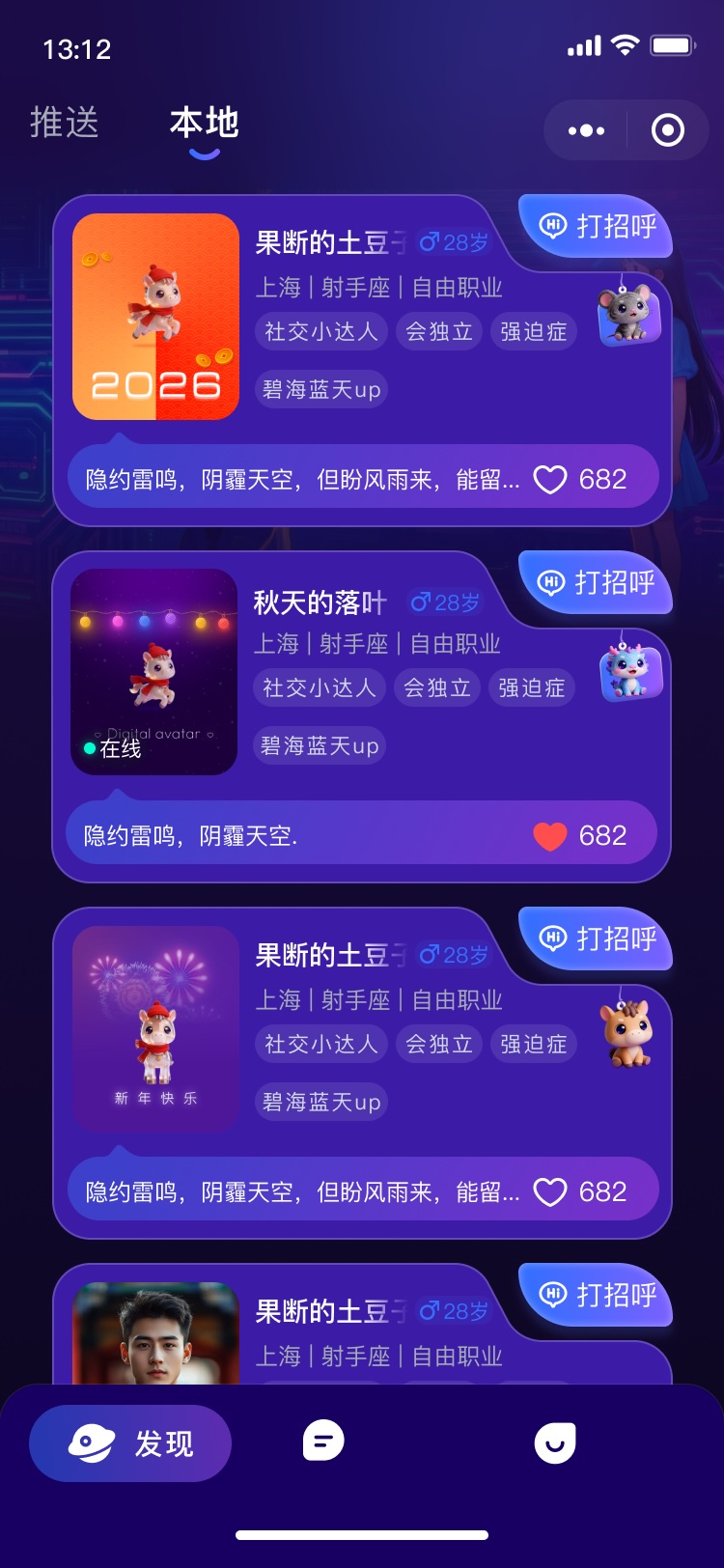Screen dimensions: 724x1568
Task: Tap the 社交小达人 tag on the first card
Action: click(x=320, y=331)
